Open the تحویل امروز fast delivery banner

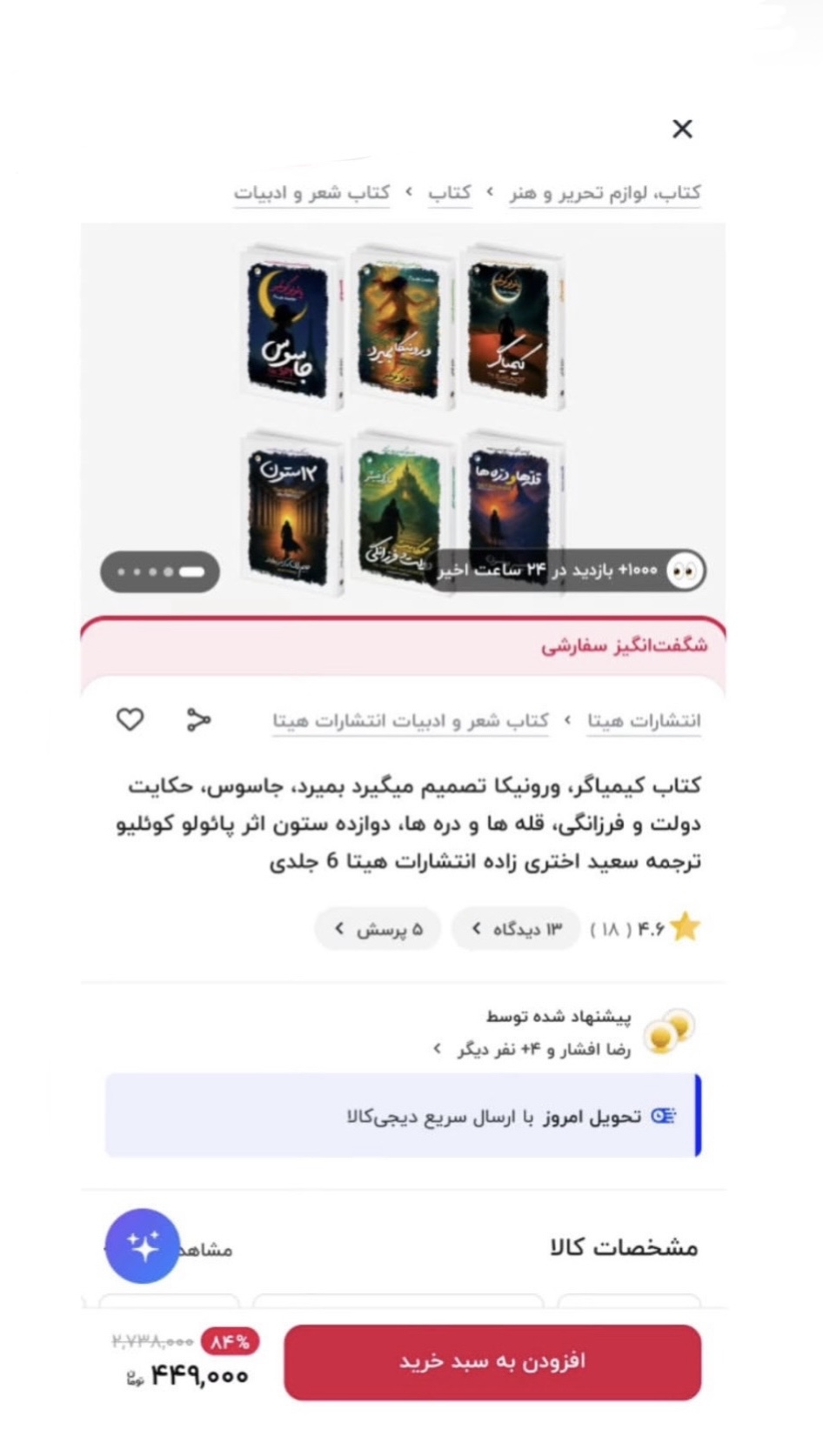click(x=403, y=1116)
